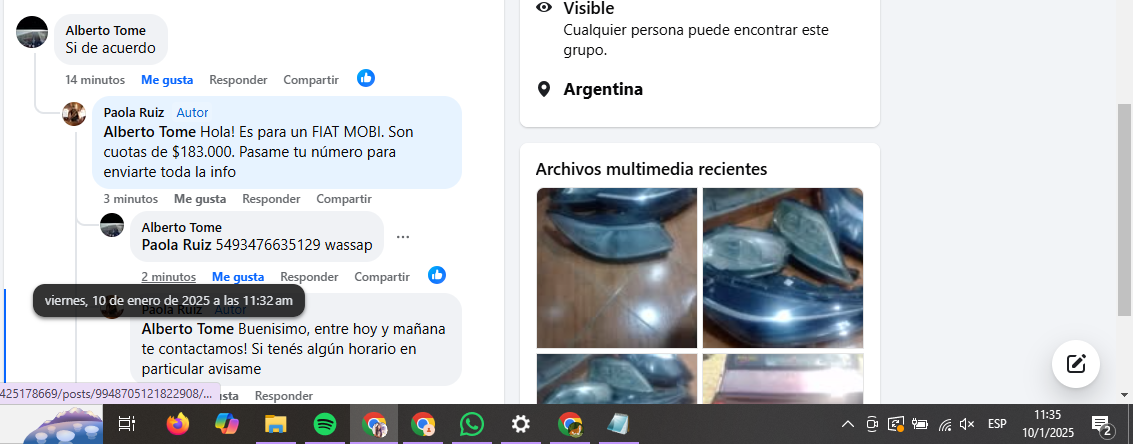1133x444 pixels.
Task: Open the first recent multimedia photo
Action: coord(616,267)
